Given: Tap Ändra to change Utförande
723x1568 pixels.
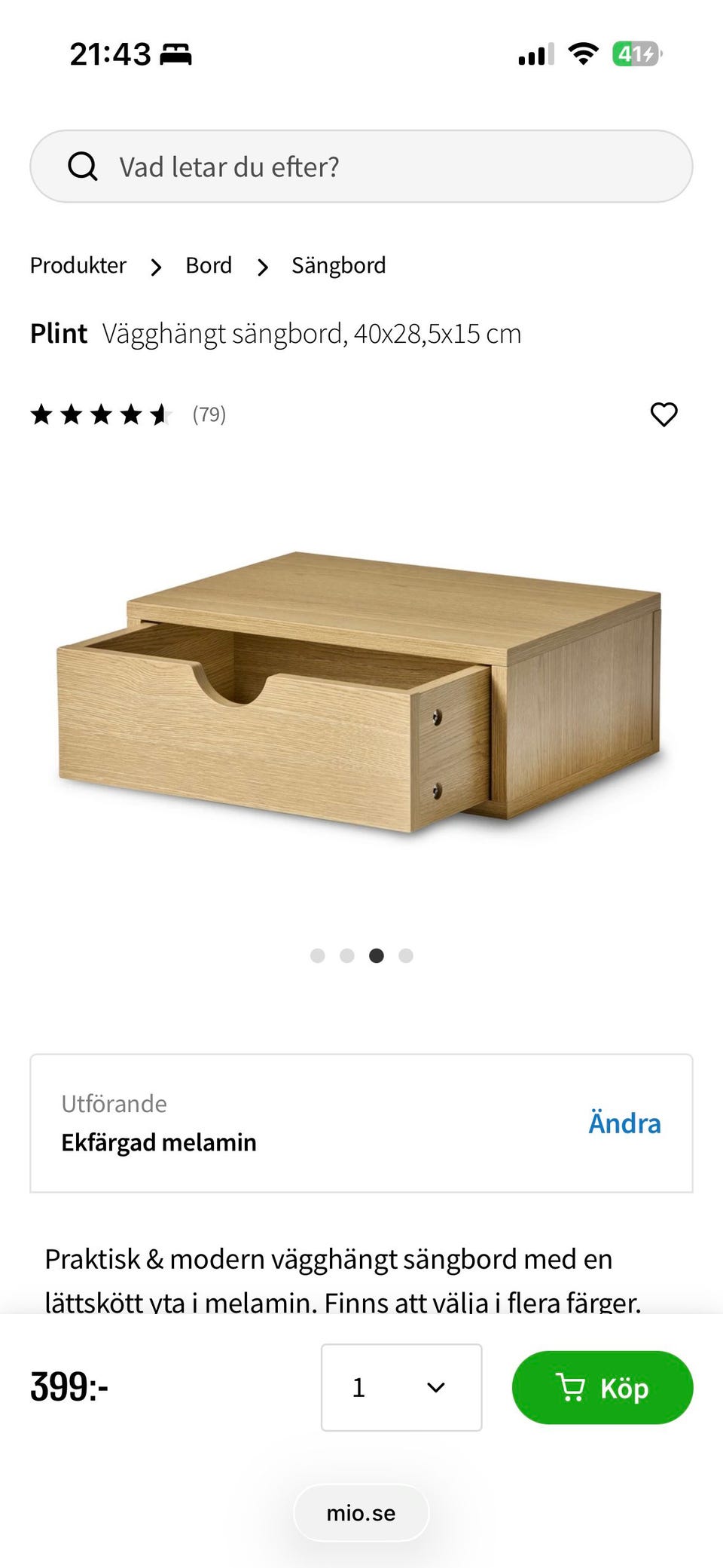Looking at the screenshot, I should 624,1123.
